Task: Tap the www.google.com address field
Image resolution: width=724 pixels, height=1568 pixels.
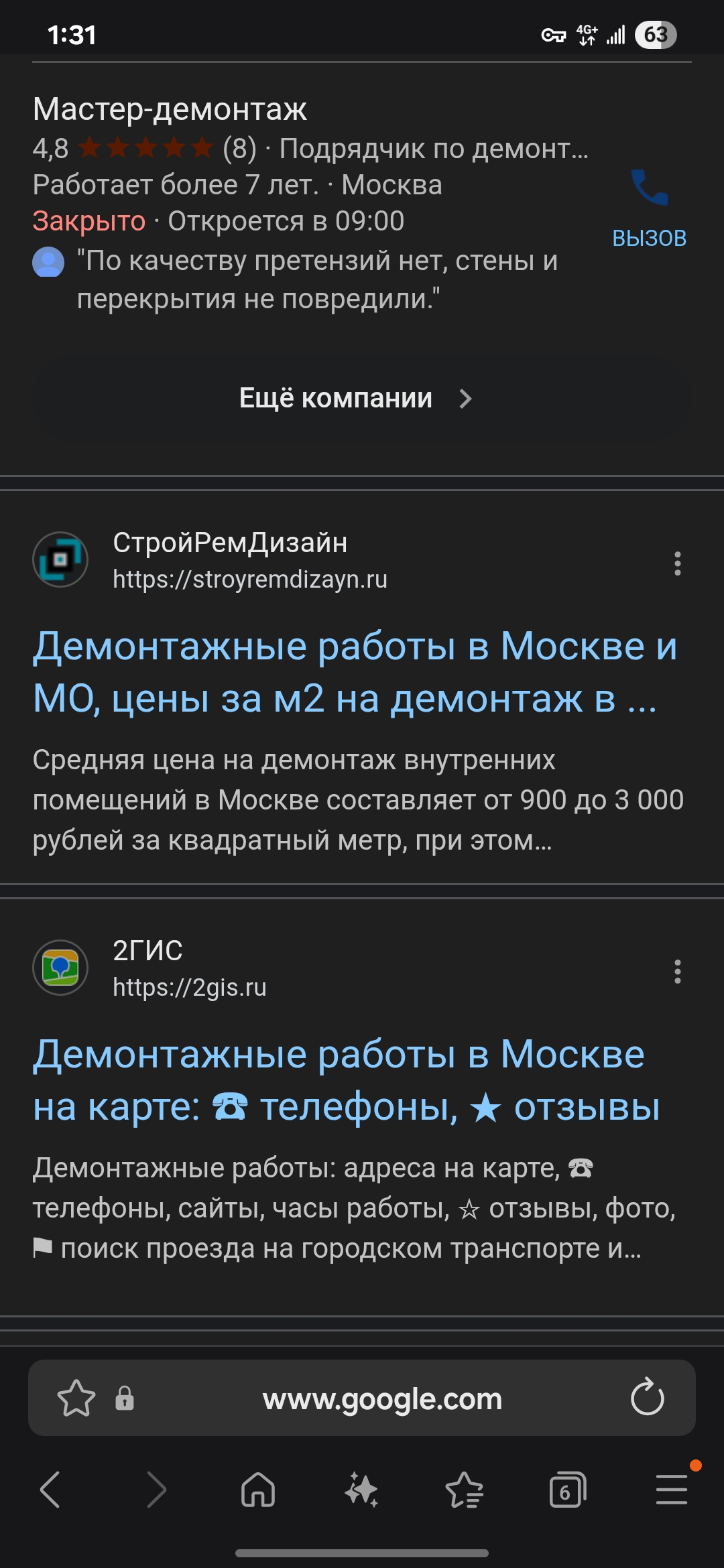Action: click(382, 1398)
